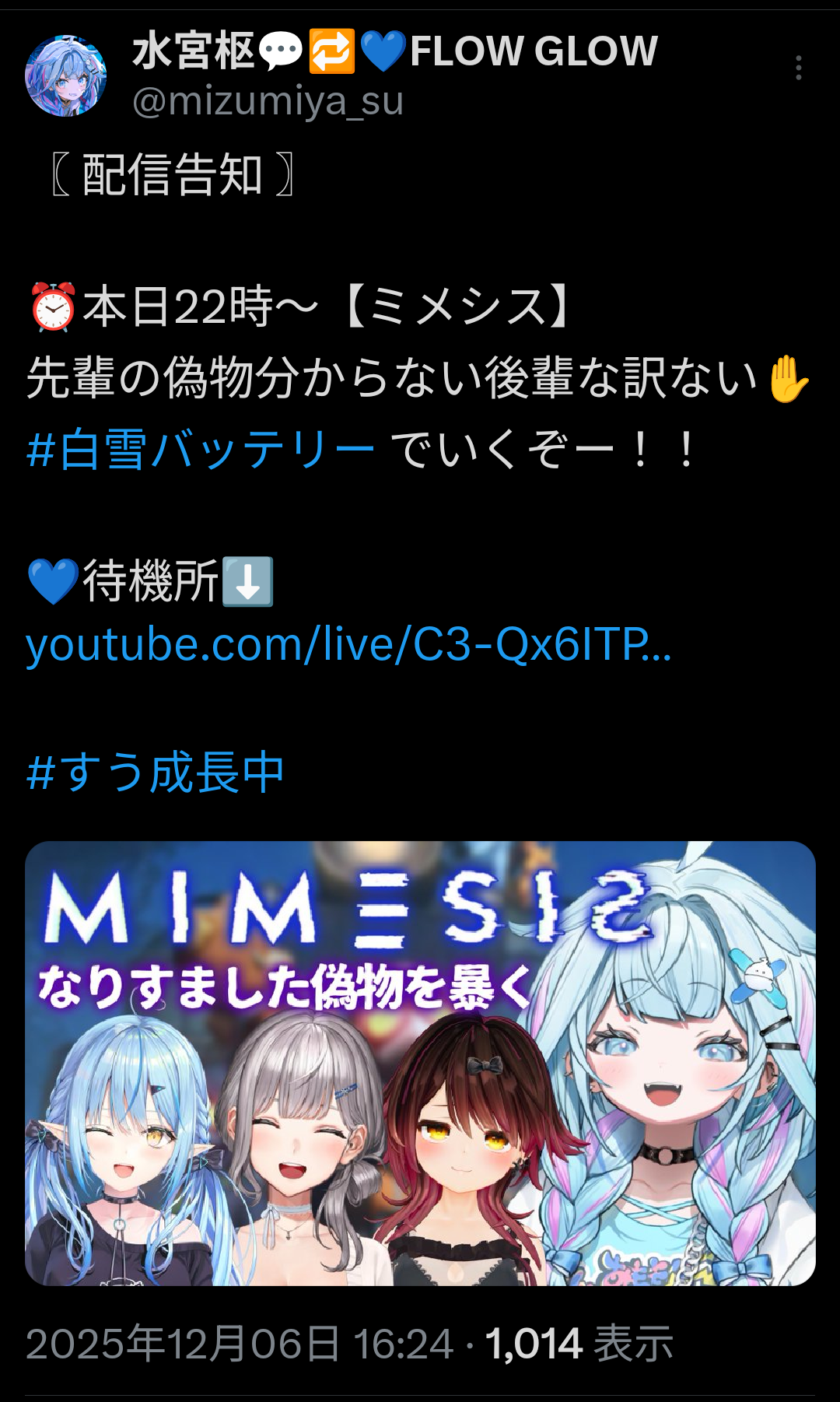Open the #すう成長中 hashtag
840x1402 pixels.
pyautogui.click(x=155, y=773)
